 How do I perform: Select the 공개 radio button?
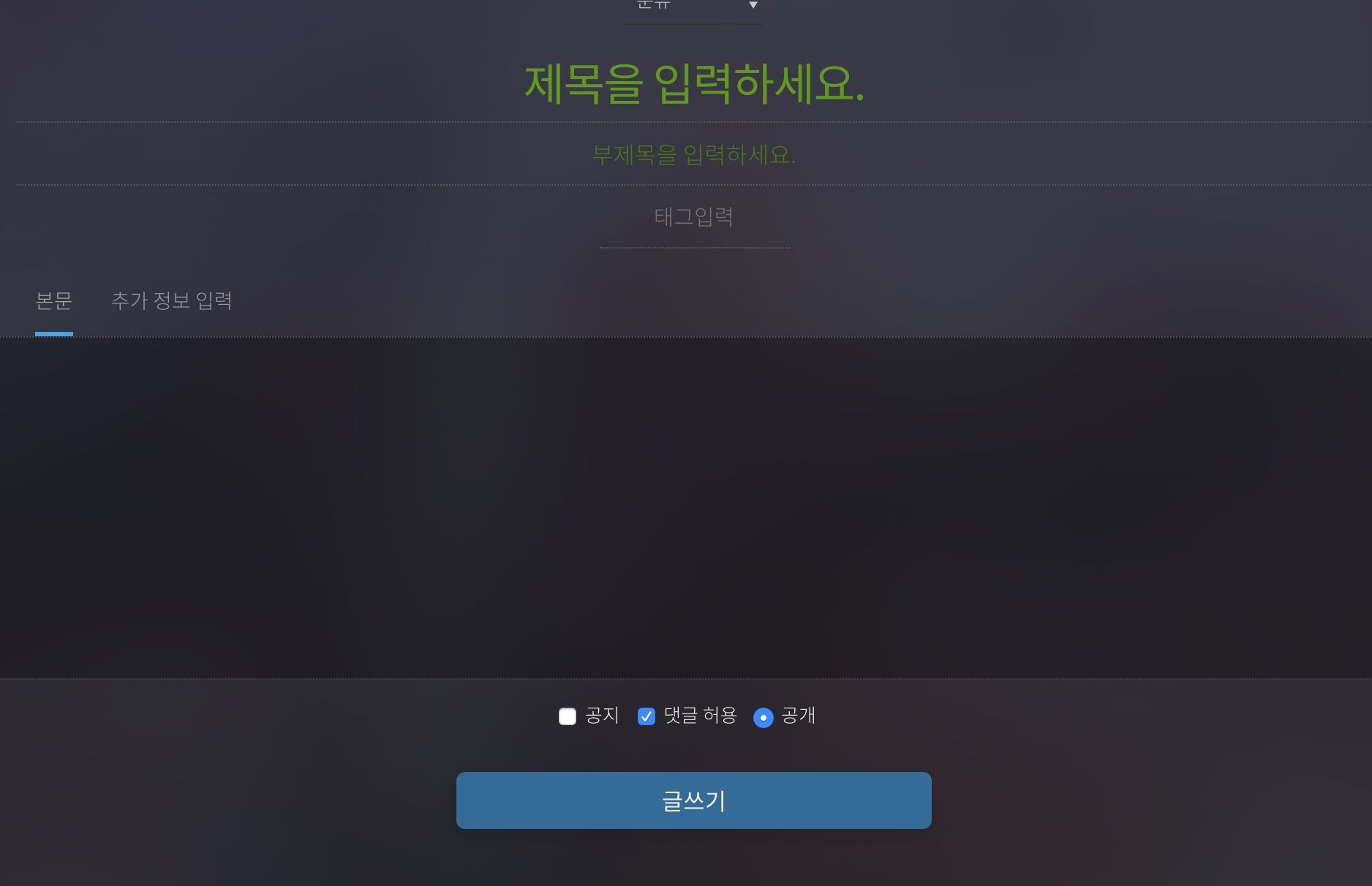(763, 717)
